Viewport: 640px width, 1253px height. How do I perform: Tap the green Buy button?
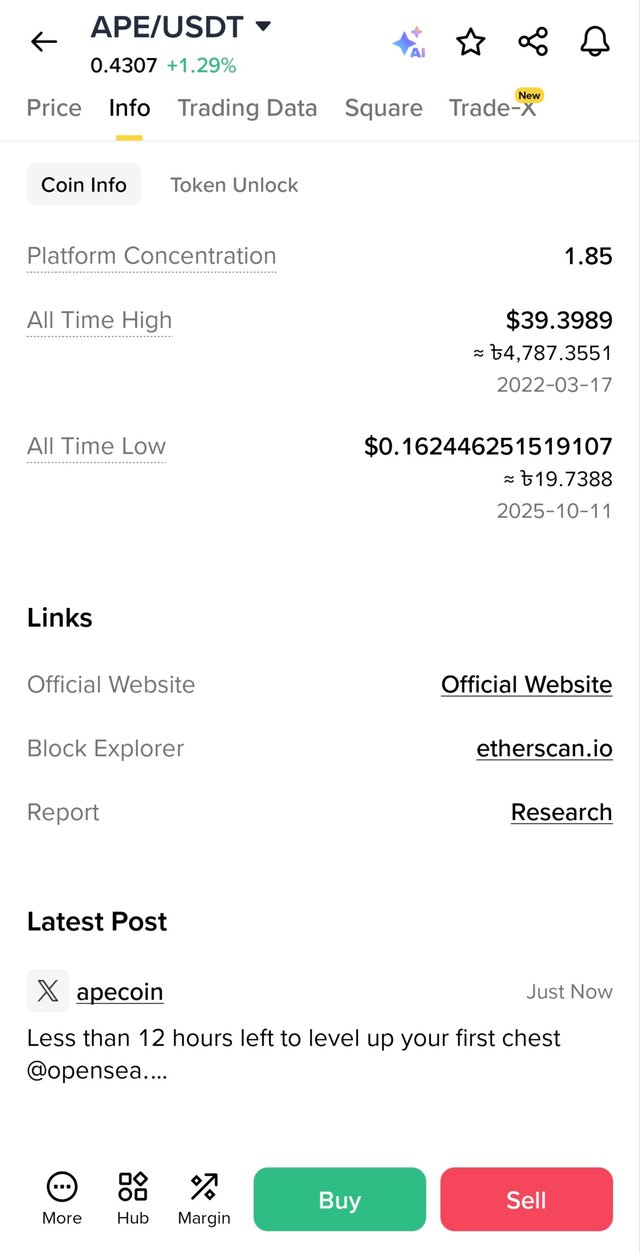tap(339, 1199)
